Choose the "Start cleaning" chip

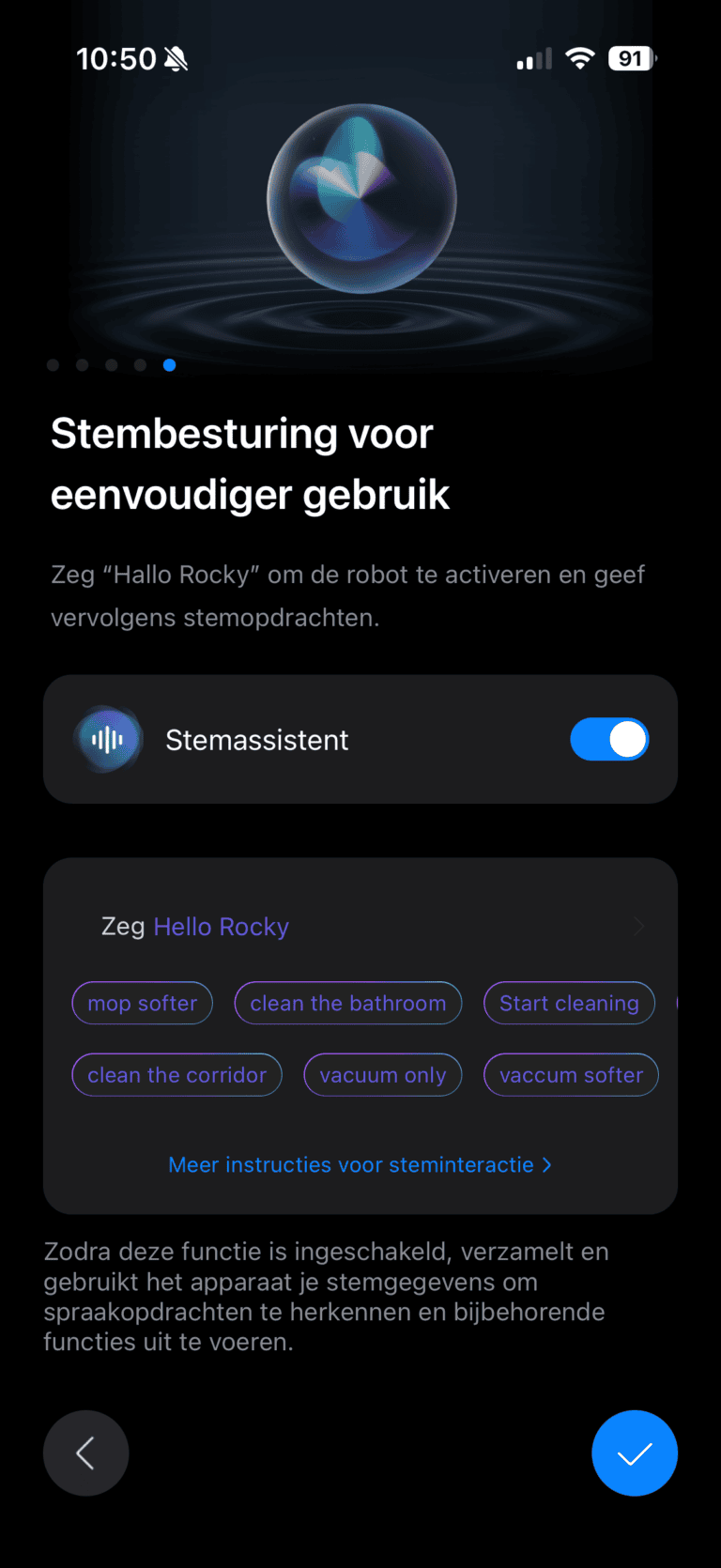[x=569, y=1003]
